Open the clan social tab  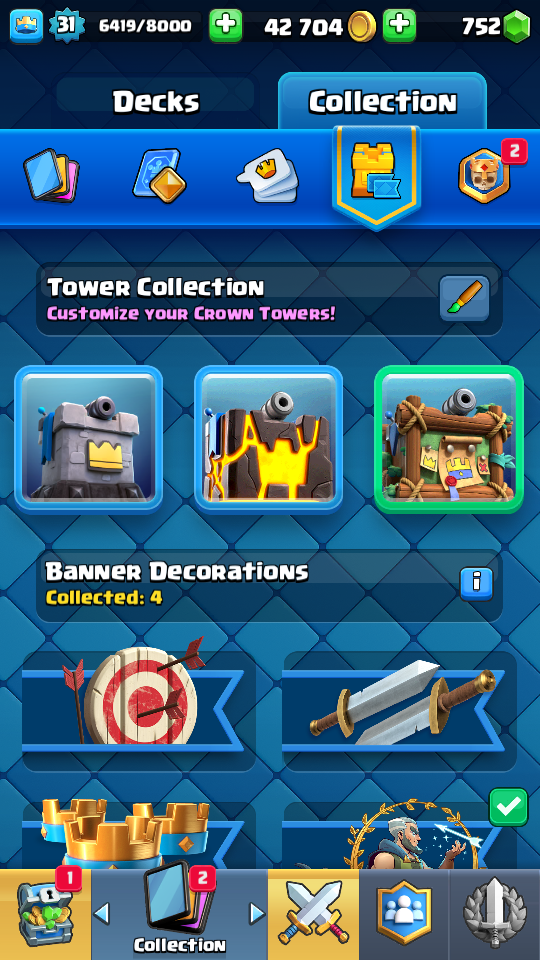(x=404, y=914)
